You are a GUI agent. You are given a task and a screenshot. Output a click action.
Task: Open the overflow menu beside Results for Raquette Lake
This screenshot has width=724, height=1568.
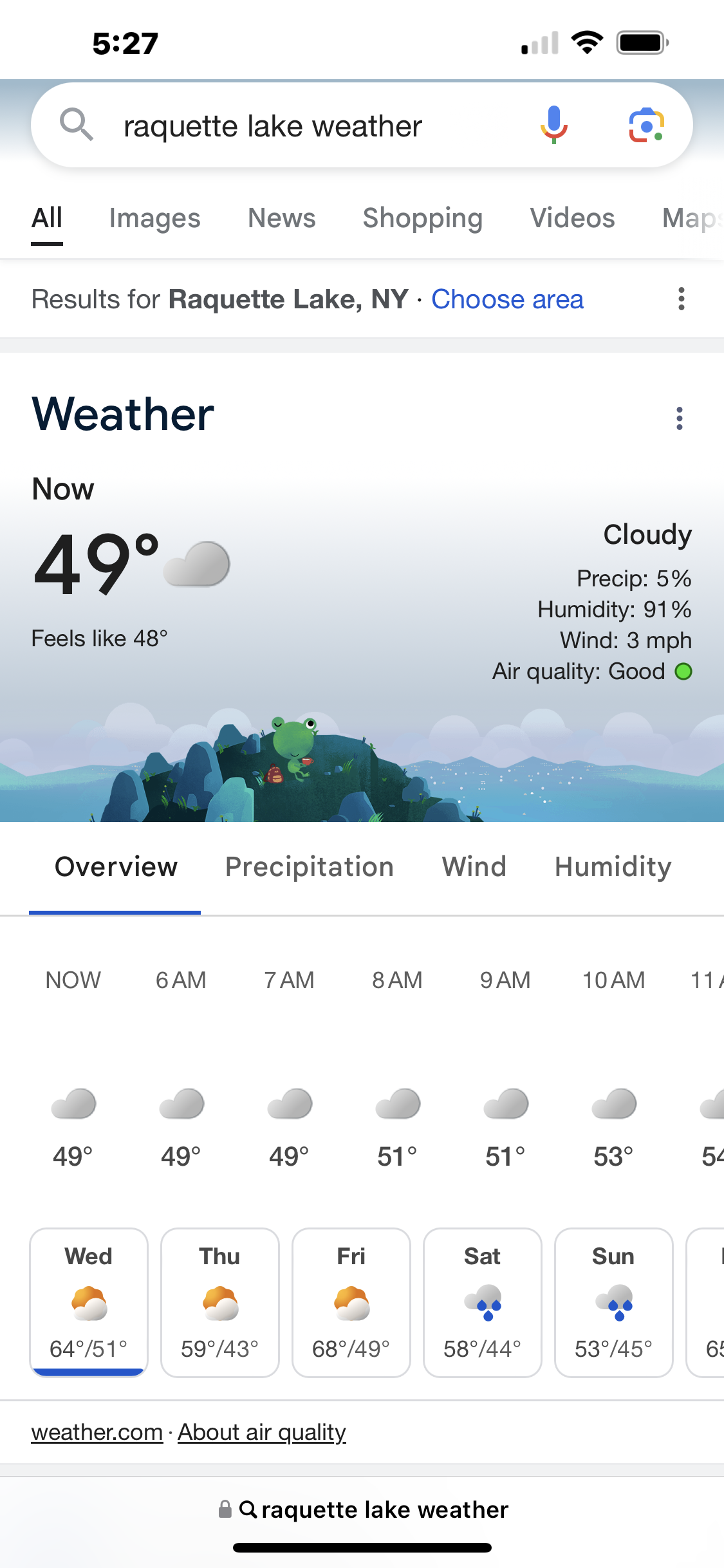click(681, 299)
